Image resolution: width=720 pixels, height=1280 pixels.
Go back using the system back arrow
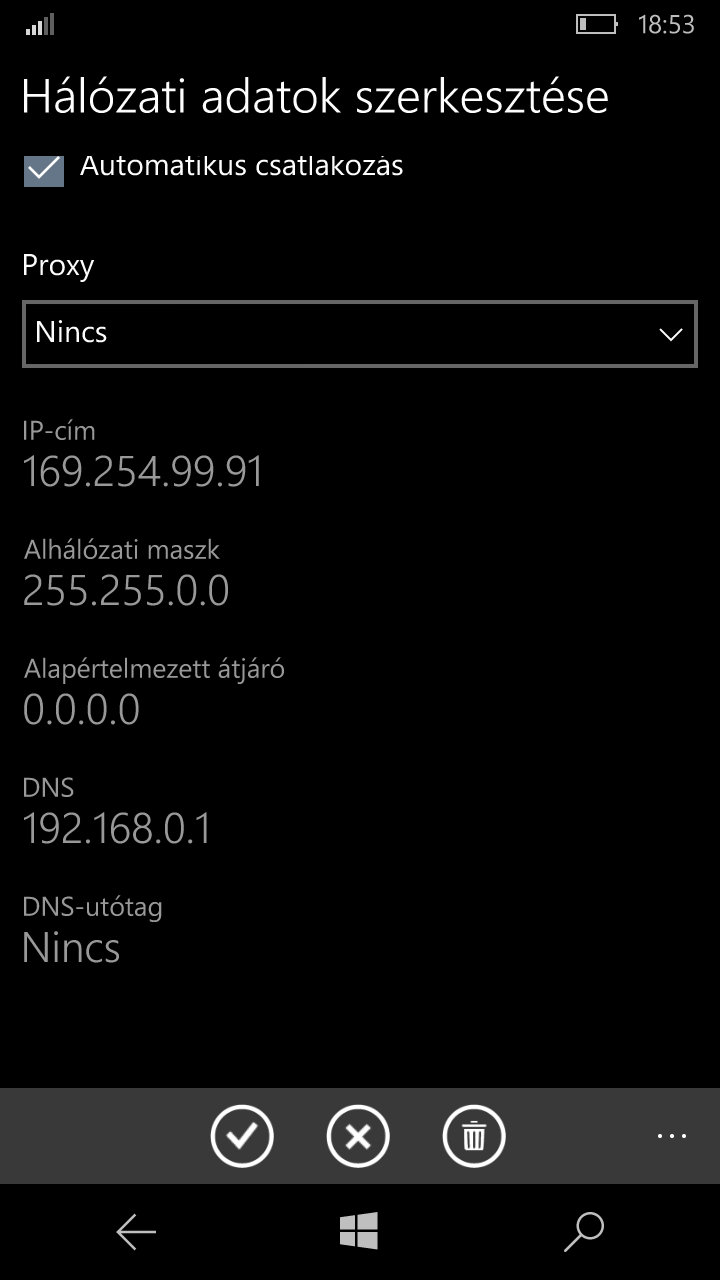(x=136, y=1232)
